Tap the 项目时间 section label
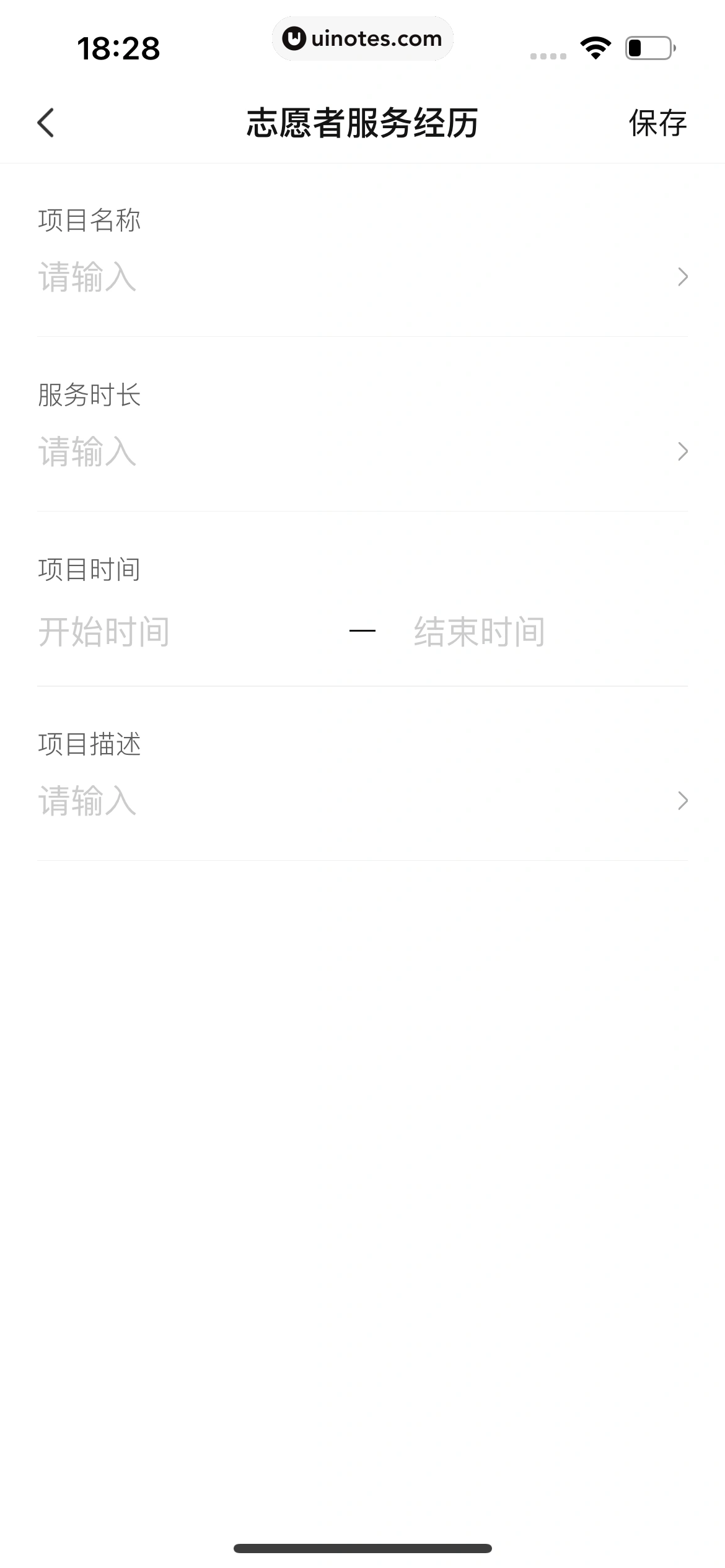The image size is (725, 1568). (89, 571)
